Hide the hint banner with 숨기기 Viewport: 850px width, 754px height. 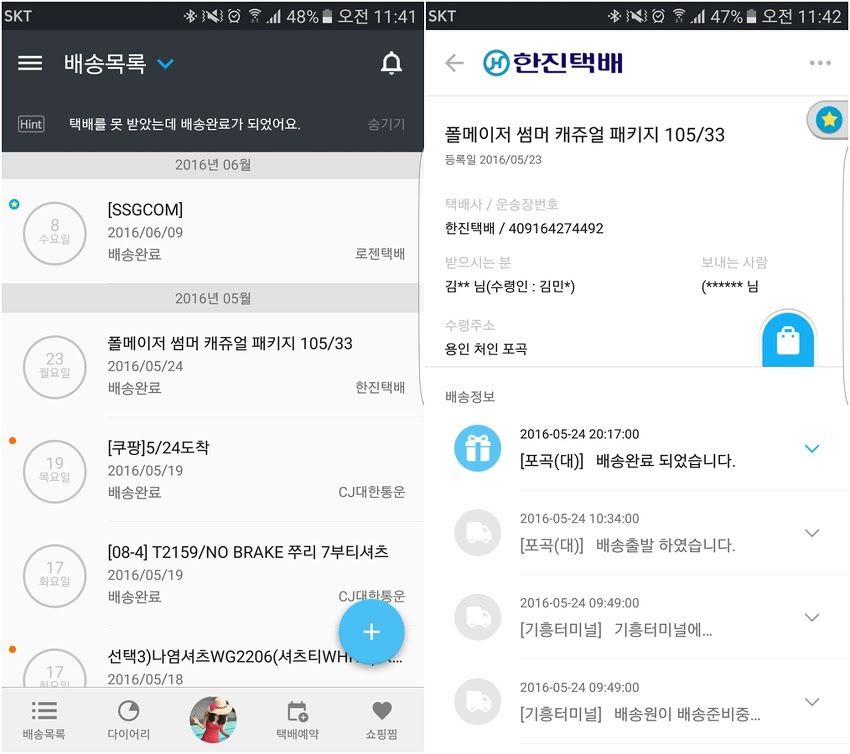click(386, 124)
